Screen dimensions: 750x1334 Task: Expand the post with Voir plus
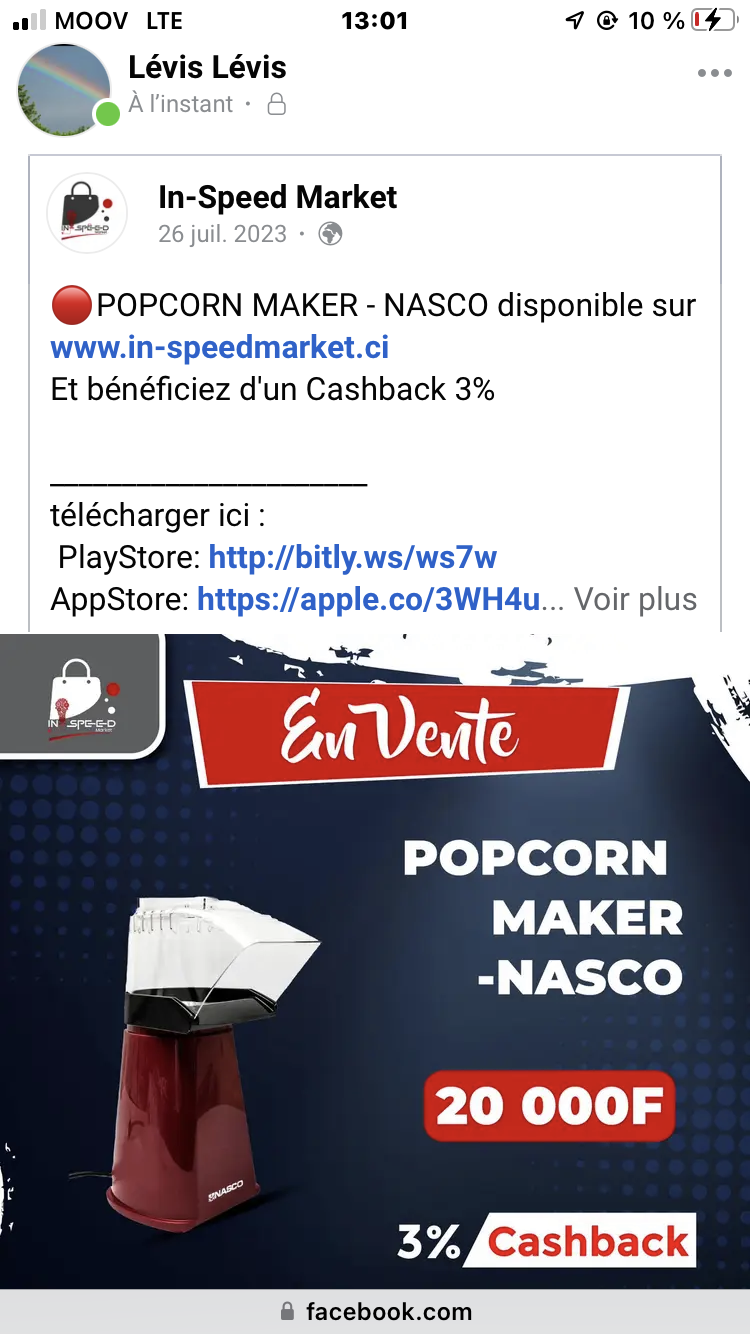click(x=635, y=599)
